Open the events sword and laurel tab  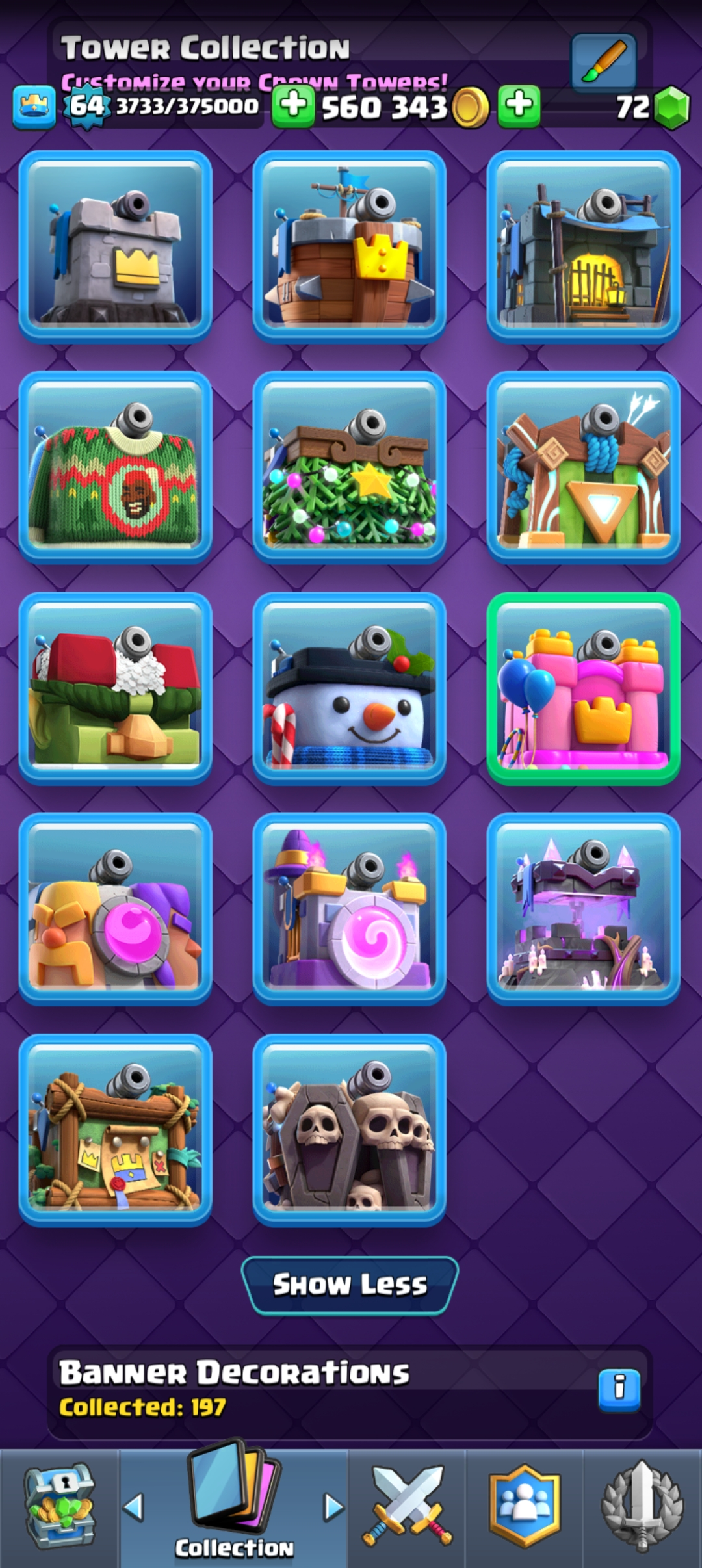click(642, 1507)
